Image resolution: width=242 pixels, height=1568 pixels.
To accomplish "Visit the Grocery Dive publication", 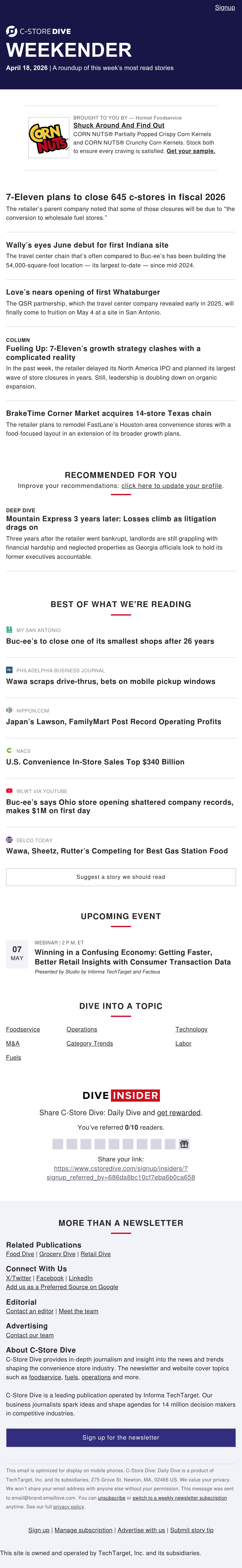I will click(x=57, y=1254).
